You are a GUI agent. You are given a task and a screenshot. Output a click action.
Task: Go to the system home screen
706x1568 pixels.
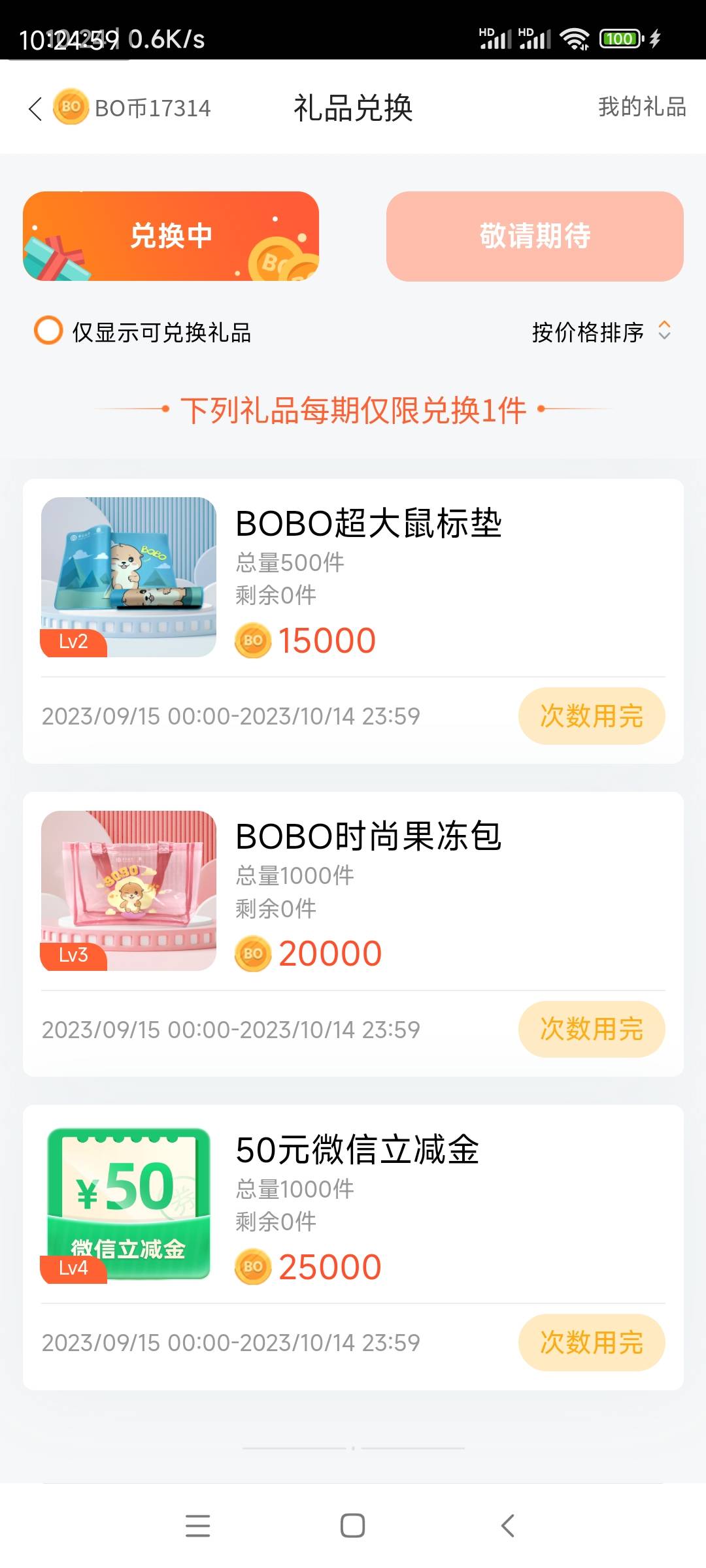pos(352,1526)
